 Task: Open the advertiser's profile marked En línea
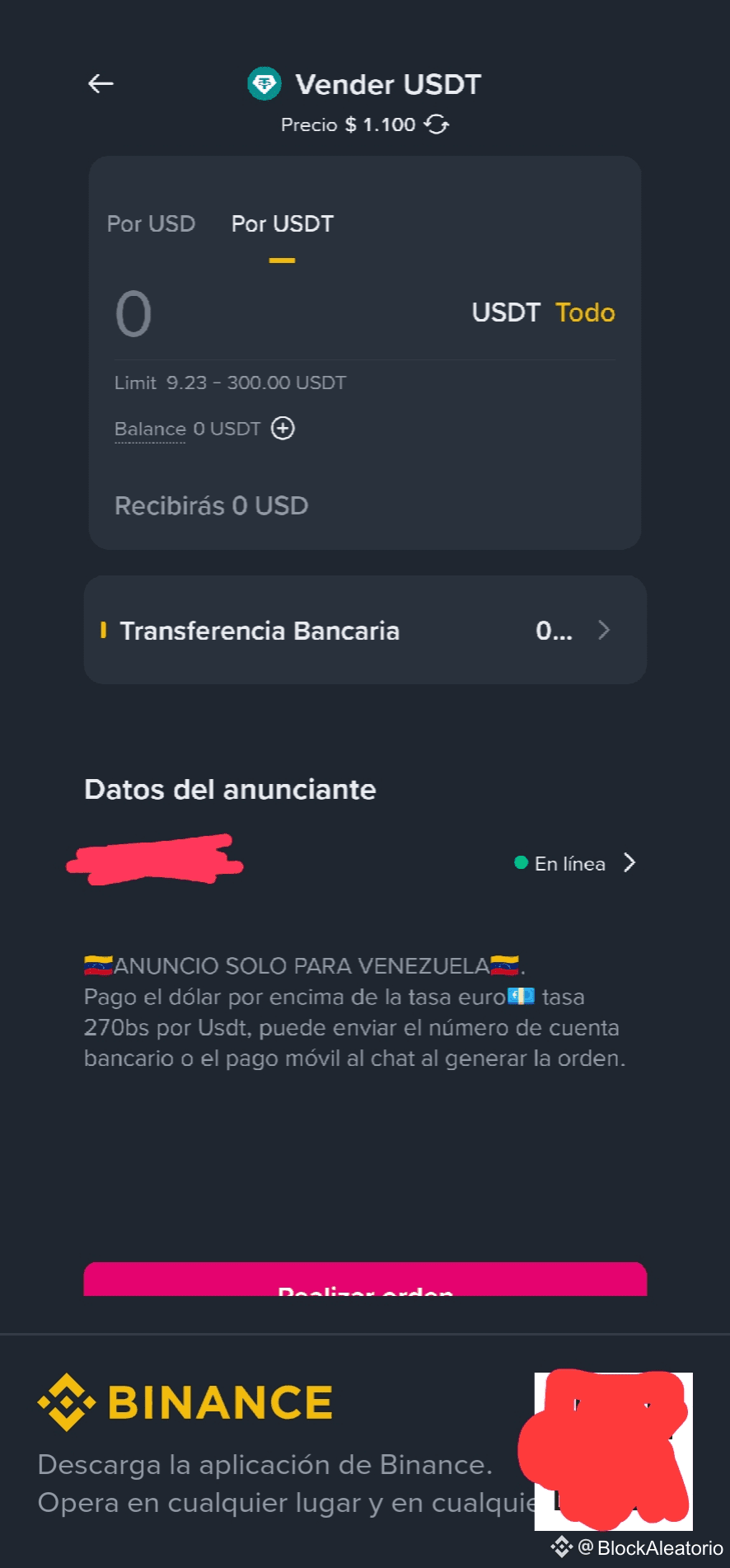tap(629, 863)
